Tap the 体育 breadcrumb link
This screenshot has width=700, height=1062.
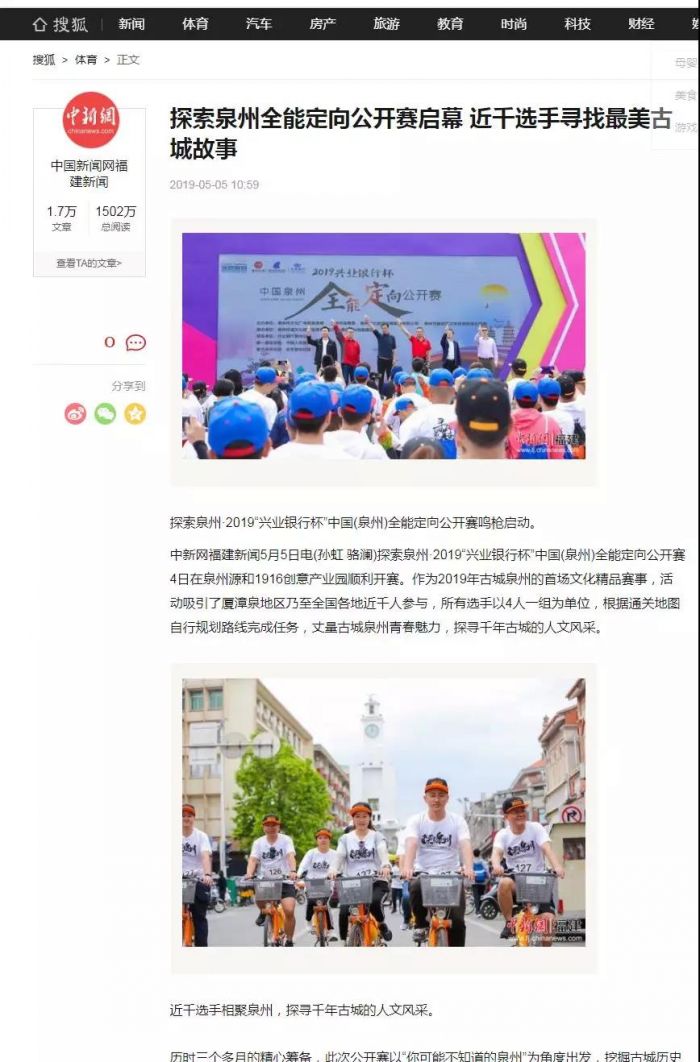[86, 60]
